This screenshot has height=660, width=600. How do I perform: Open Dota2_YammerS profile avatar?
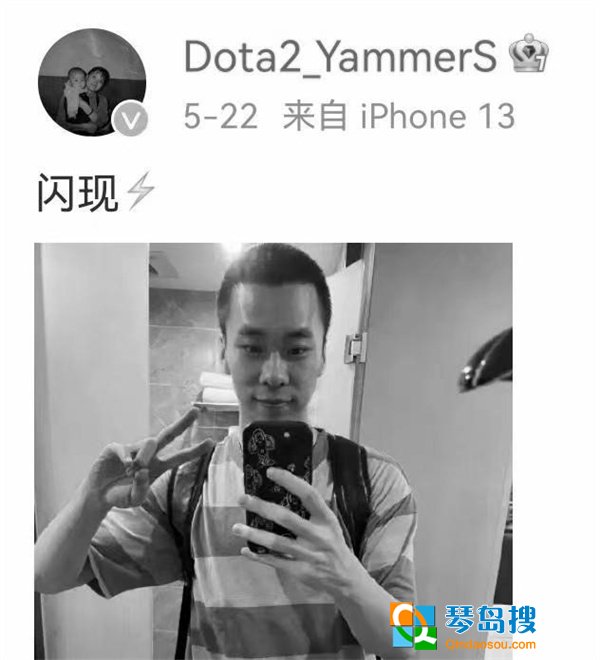(x=92, y=82)
